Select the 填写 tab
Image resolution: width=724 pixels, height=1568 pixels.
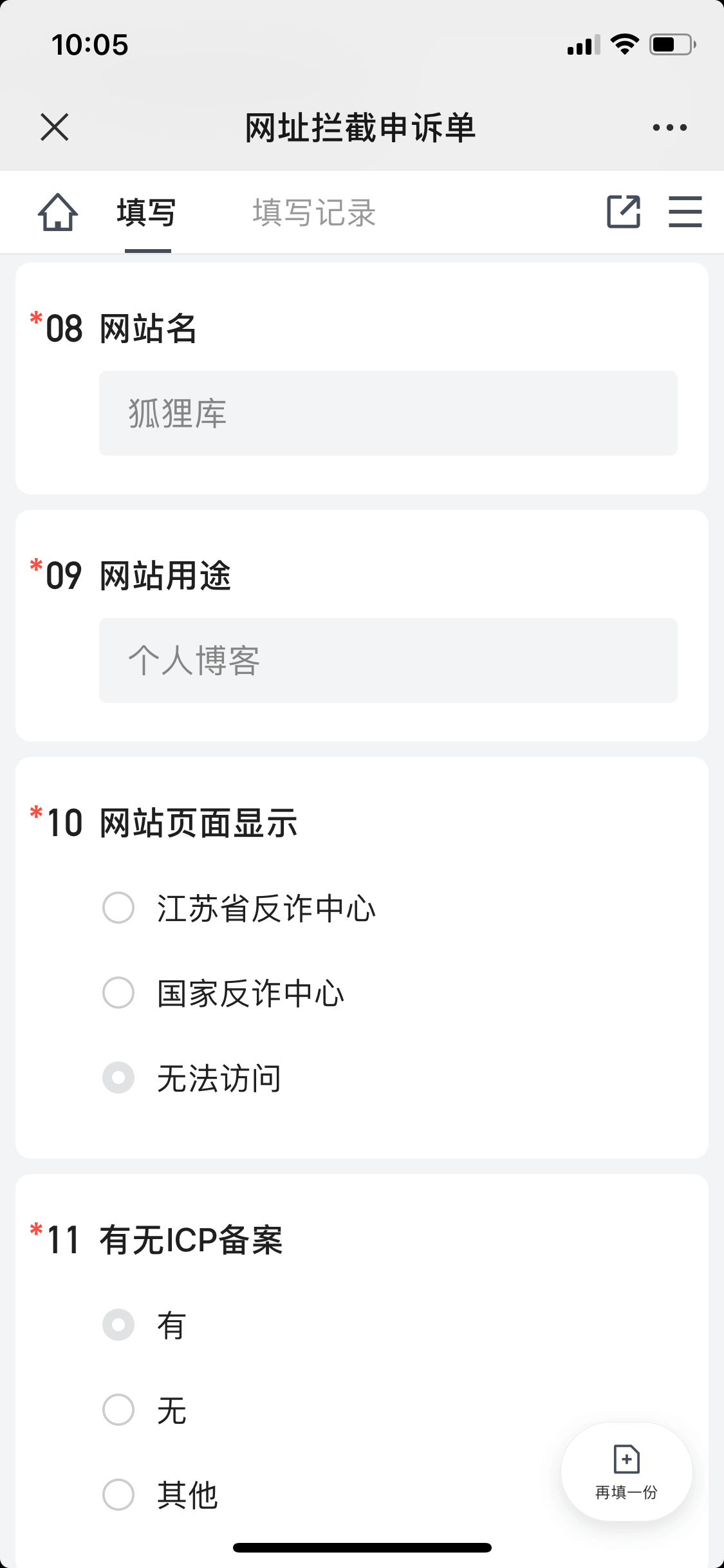coord(147,212)
